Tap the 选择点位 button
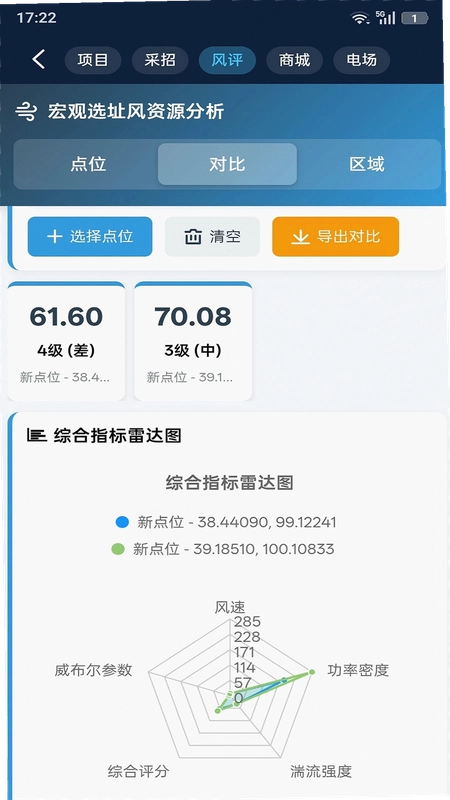This screenshot has height=800, width=450. [x=90, y=237]
